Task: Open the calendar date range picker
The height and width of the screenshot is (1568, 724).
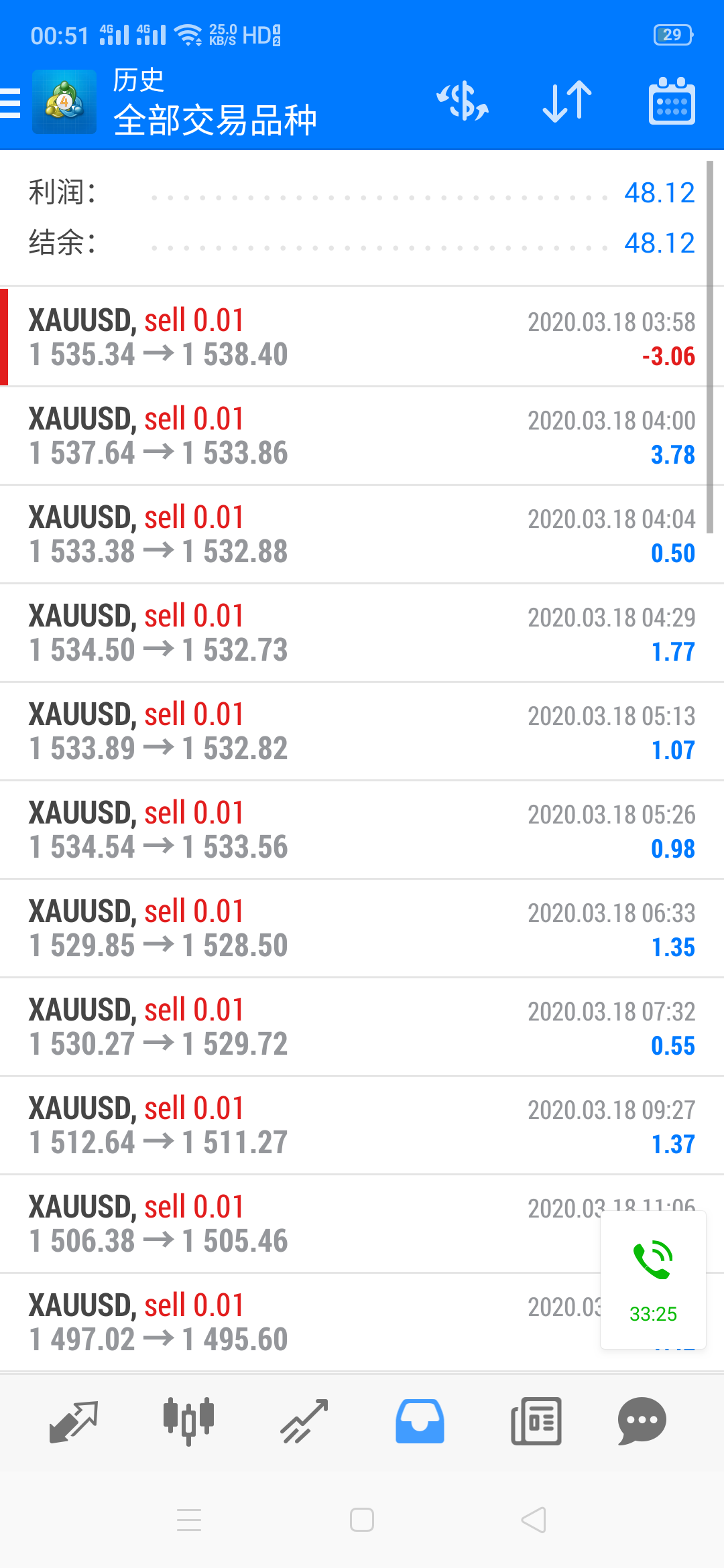Action: (672, 102)
